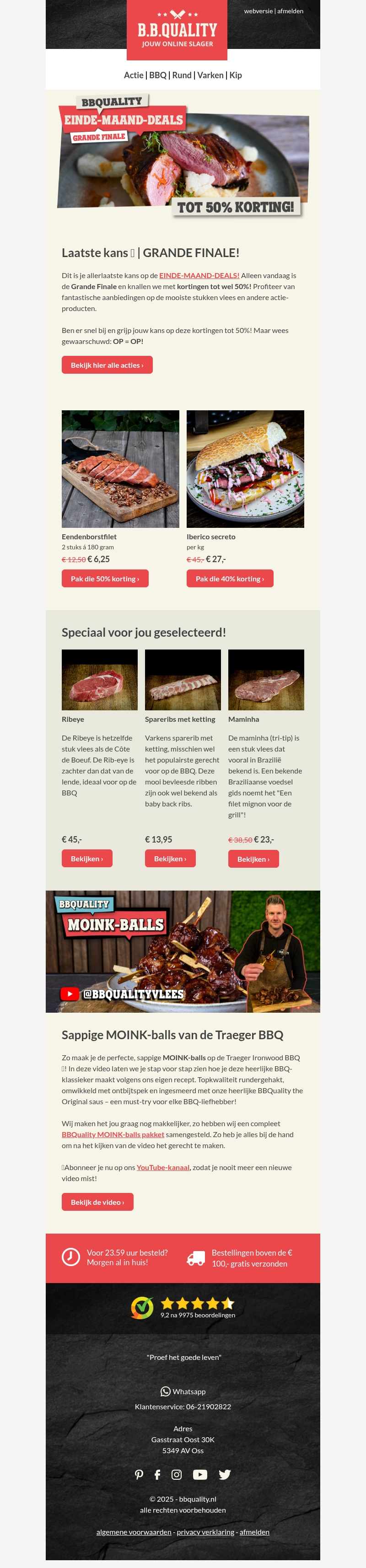This screenshot has height=1568, width=366.
Task: View Maminha with its Bekijken button
Action: (x=253, y=859)
